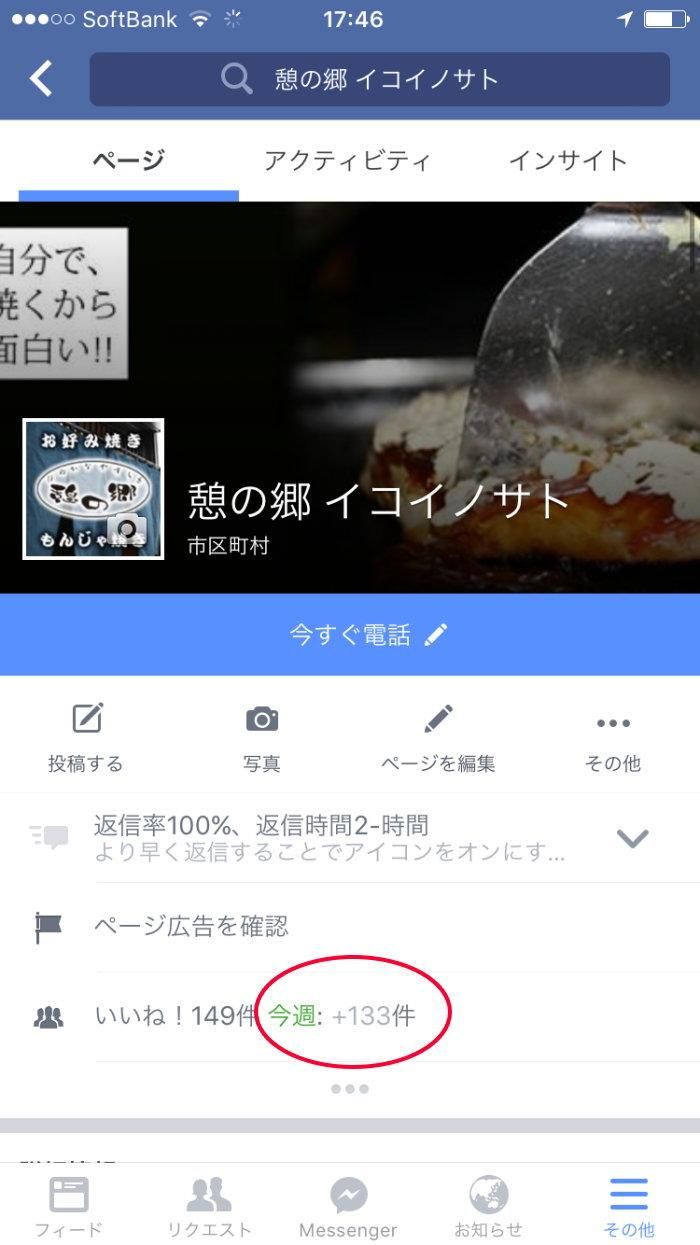Switch to the インサイト tab

click(x=567, y=160)
